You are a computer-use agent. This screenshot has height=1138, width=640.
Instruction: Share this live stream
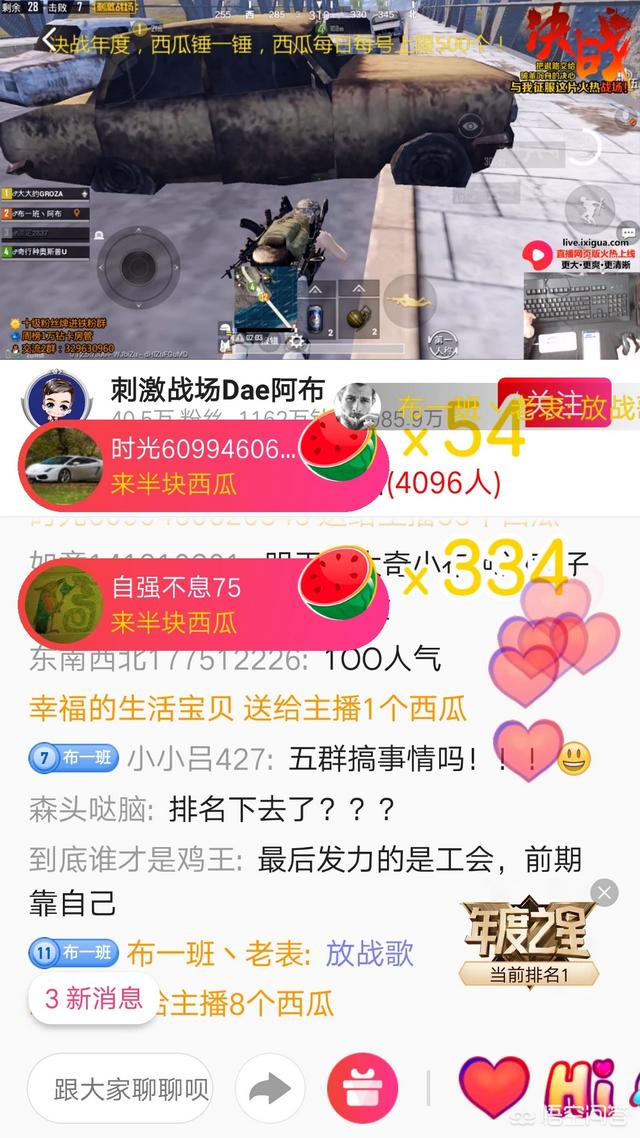point(269,1089)
